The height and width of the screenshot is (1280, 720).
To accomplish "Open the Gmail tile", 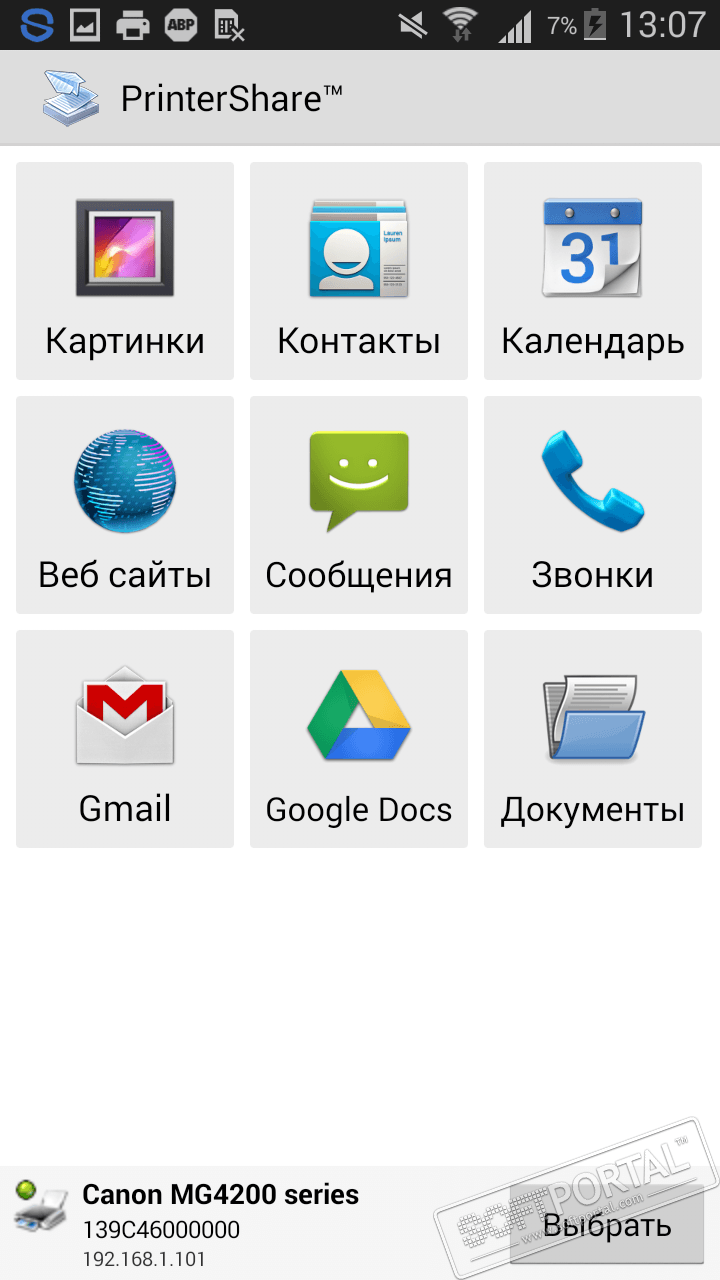I will 125,739.
